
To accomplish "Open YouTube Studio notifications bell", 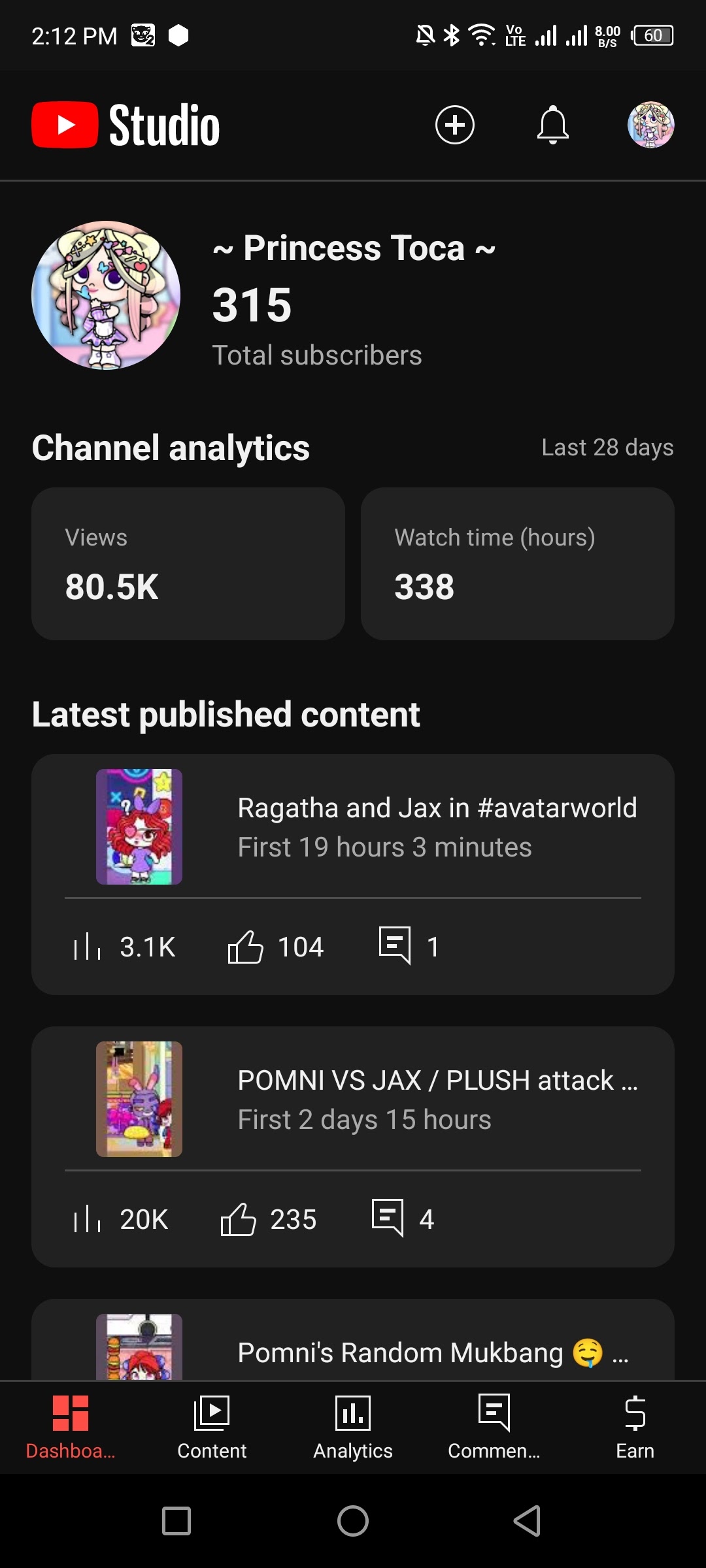I will [x=552, y=125].
